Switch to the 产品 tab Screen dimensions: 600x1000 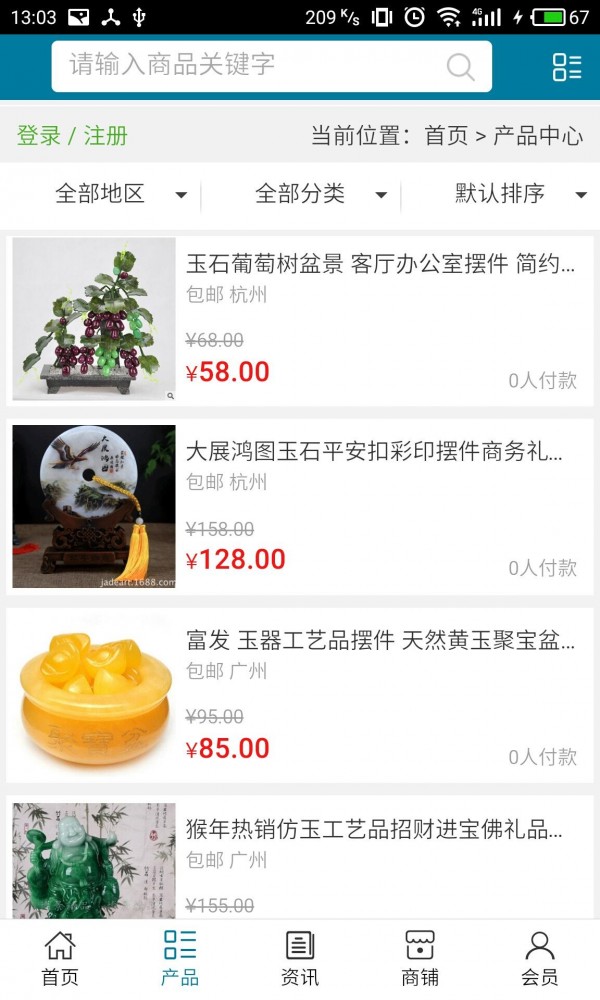180,958
